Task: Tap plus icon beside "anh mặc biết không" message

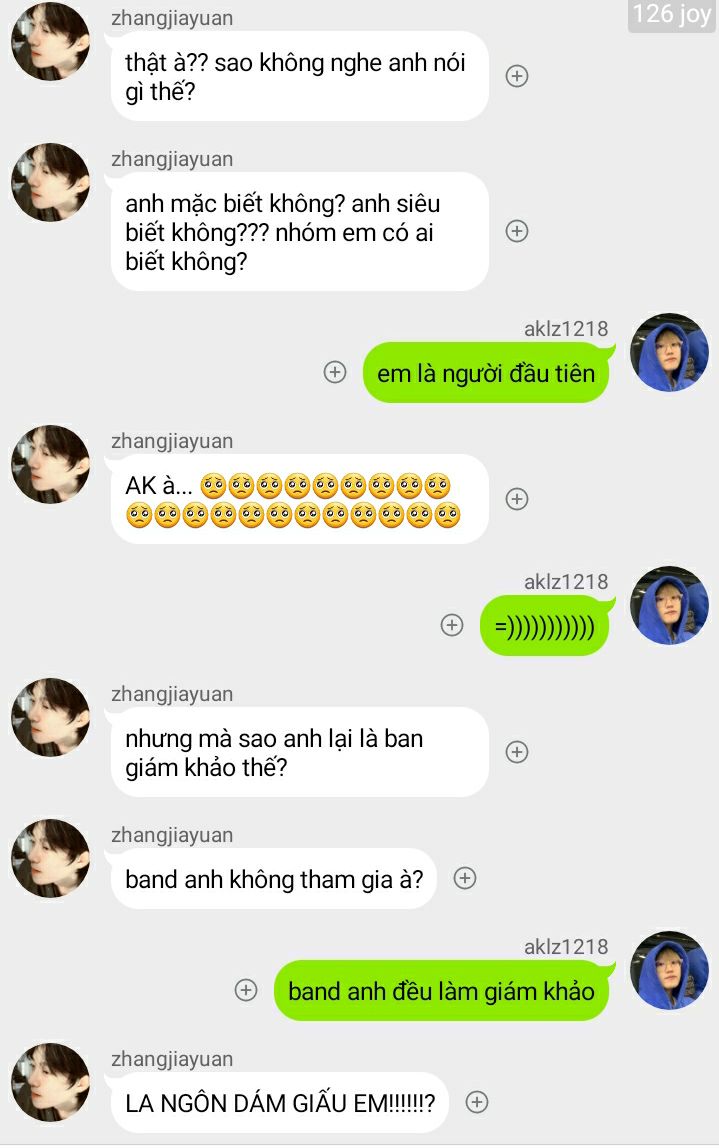Action: pos(516,231)
